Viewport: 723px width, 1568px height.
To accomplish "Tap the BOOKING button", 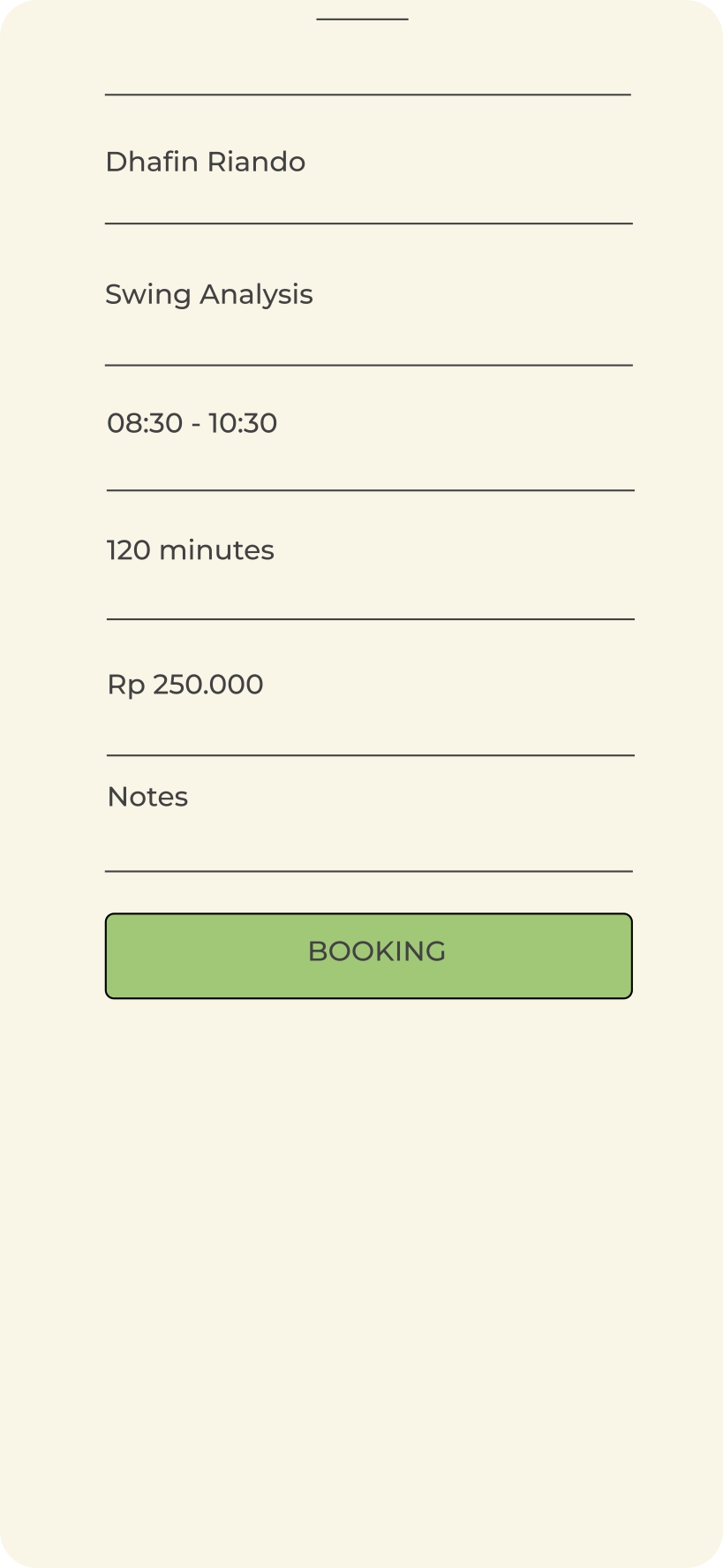I will pyautogui.click(x=369, y=956).
